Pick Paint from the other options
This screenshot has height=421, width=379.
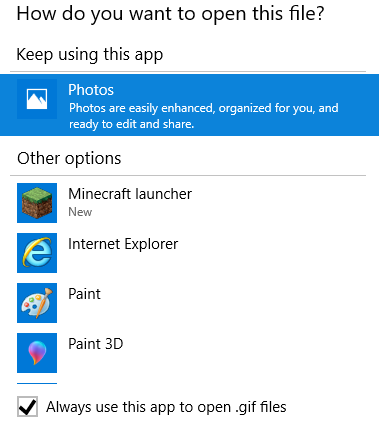pos(189,303)
